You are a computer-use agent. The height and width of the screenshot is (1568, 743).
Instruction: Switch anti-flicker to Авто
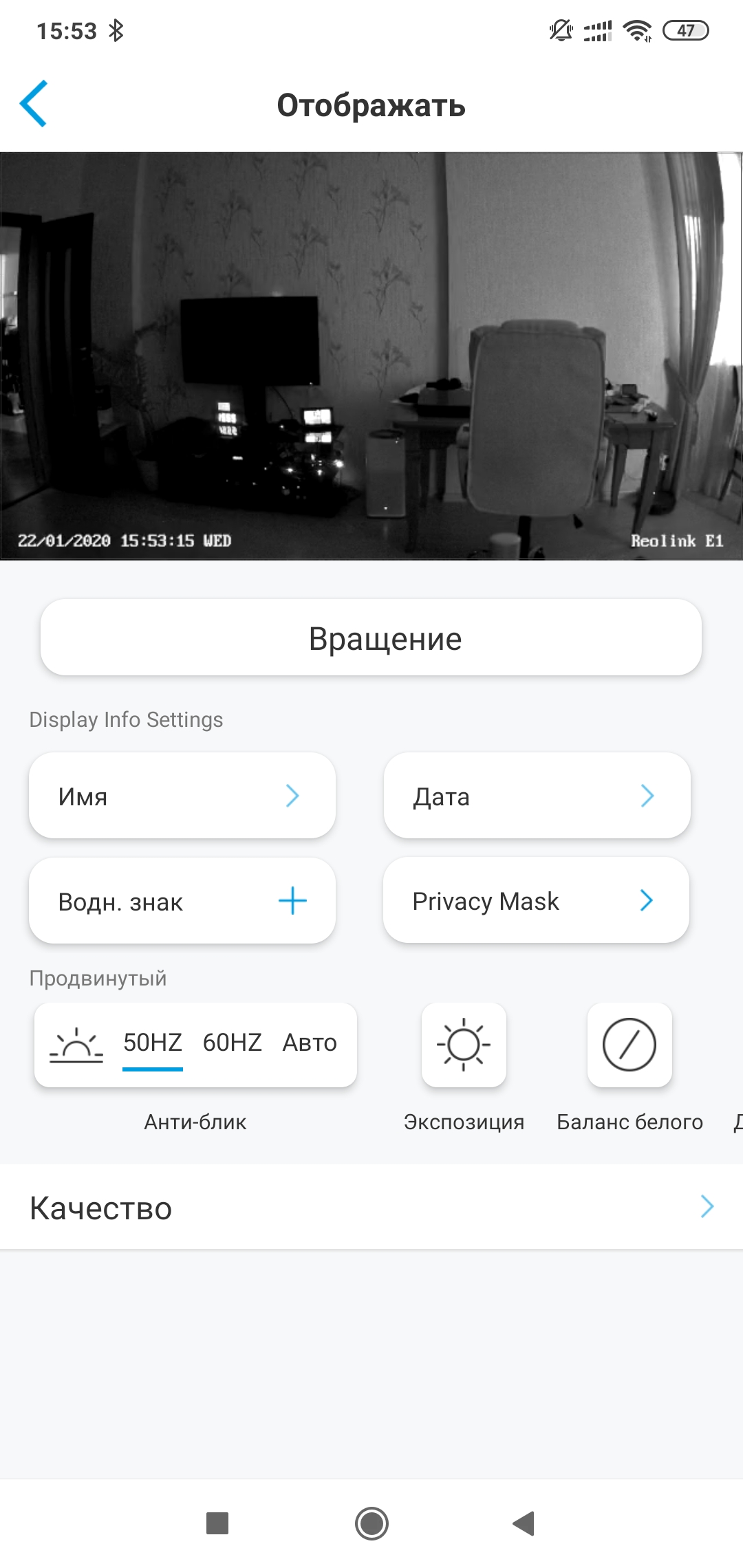310,1043
